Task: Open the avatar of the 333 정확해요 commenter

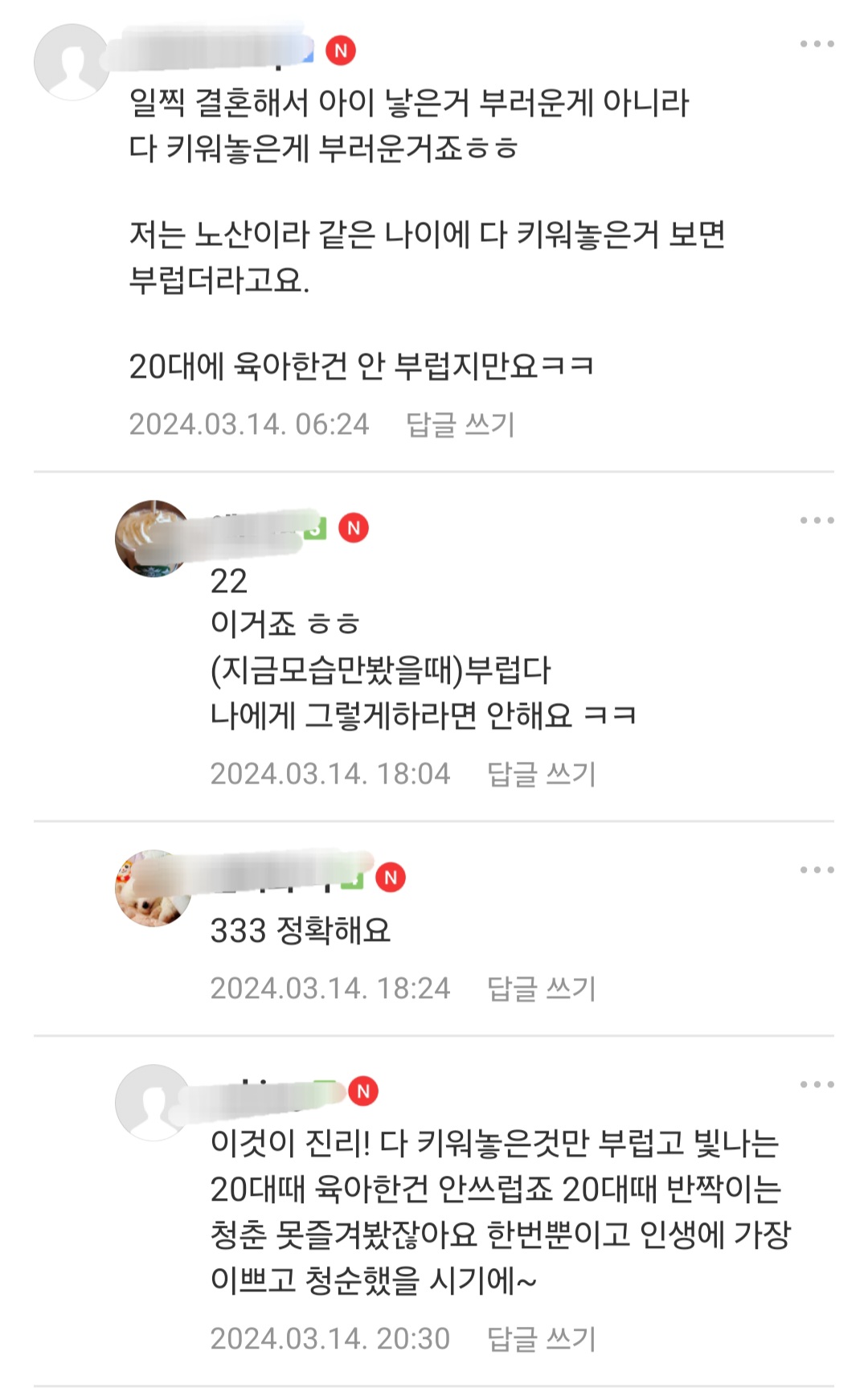Action: pos(150,889)
